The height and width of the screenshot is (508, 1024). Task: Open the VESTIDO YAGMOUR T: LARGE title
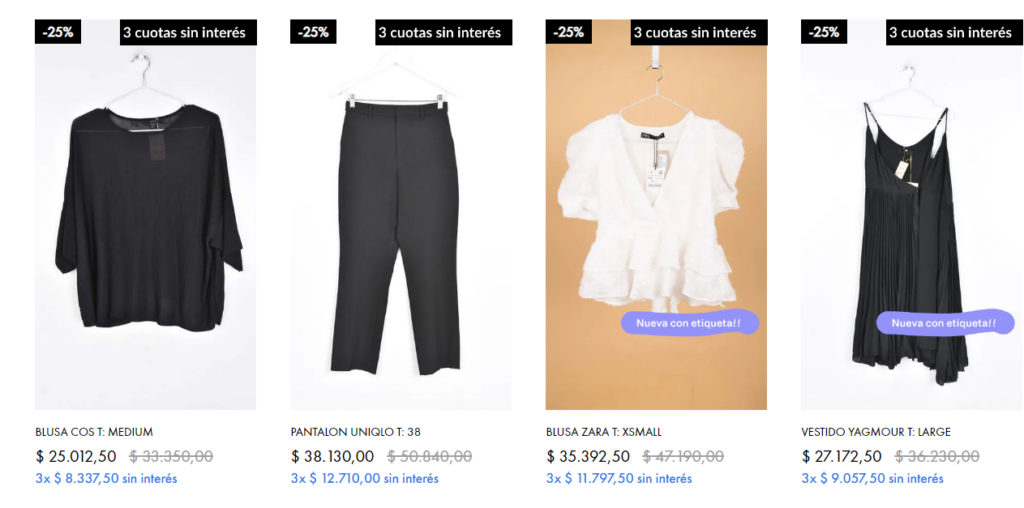[x=876, y=432]
